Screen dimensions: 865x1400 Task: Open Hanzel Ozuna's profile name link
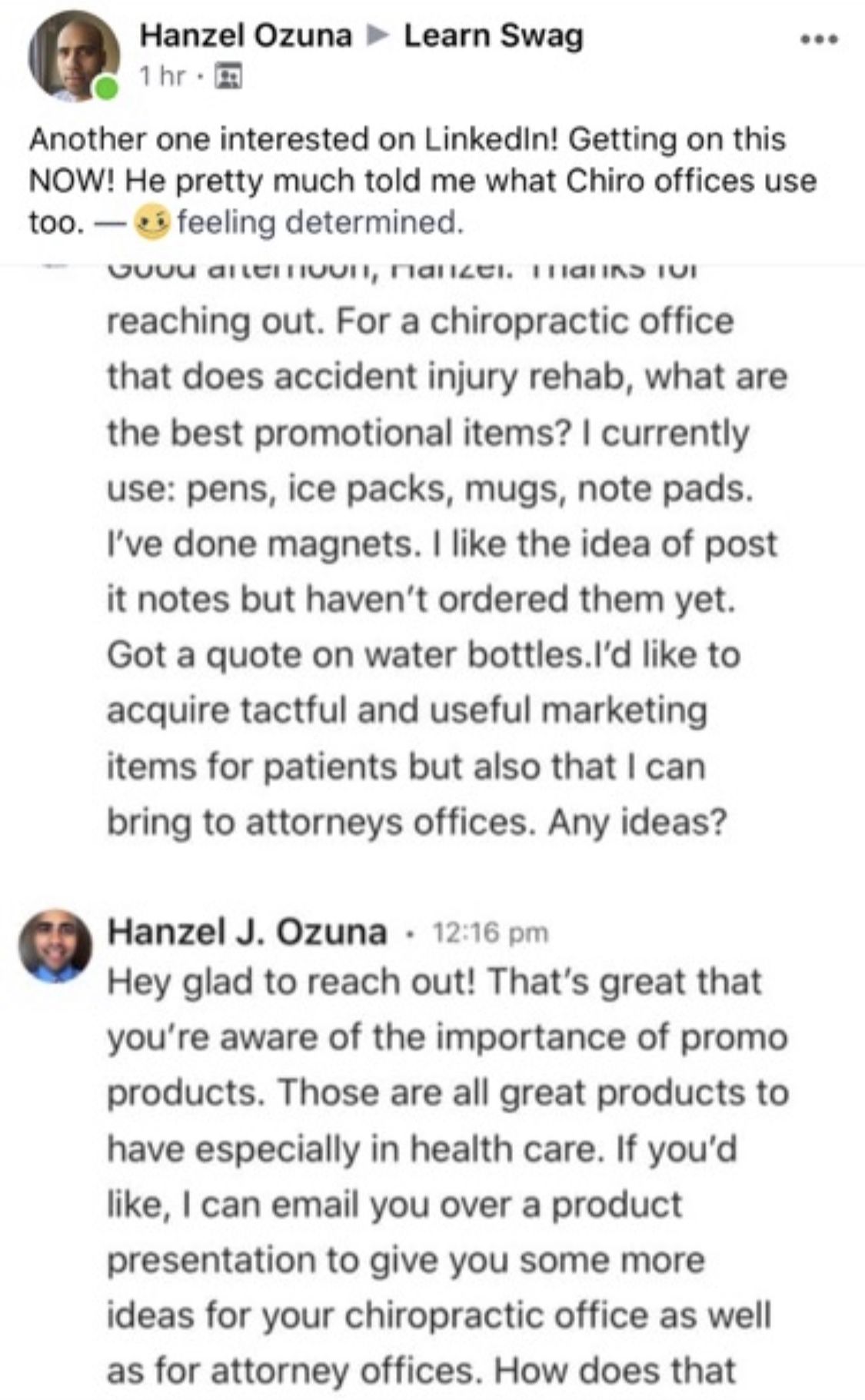pyautogui.click(x=245, y=35)
